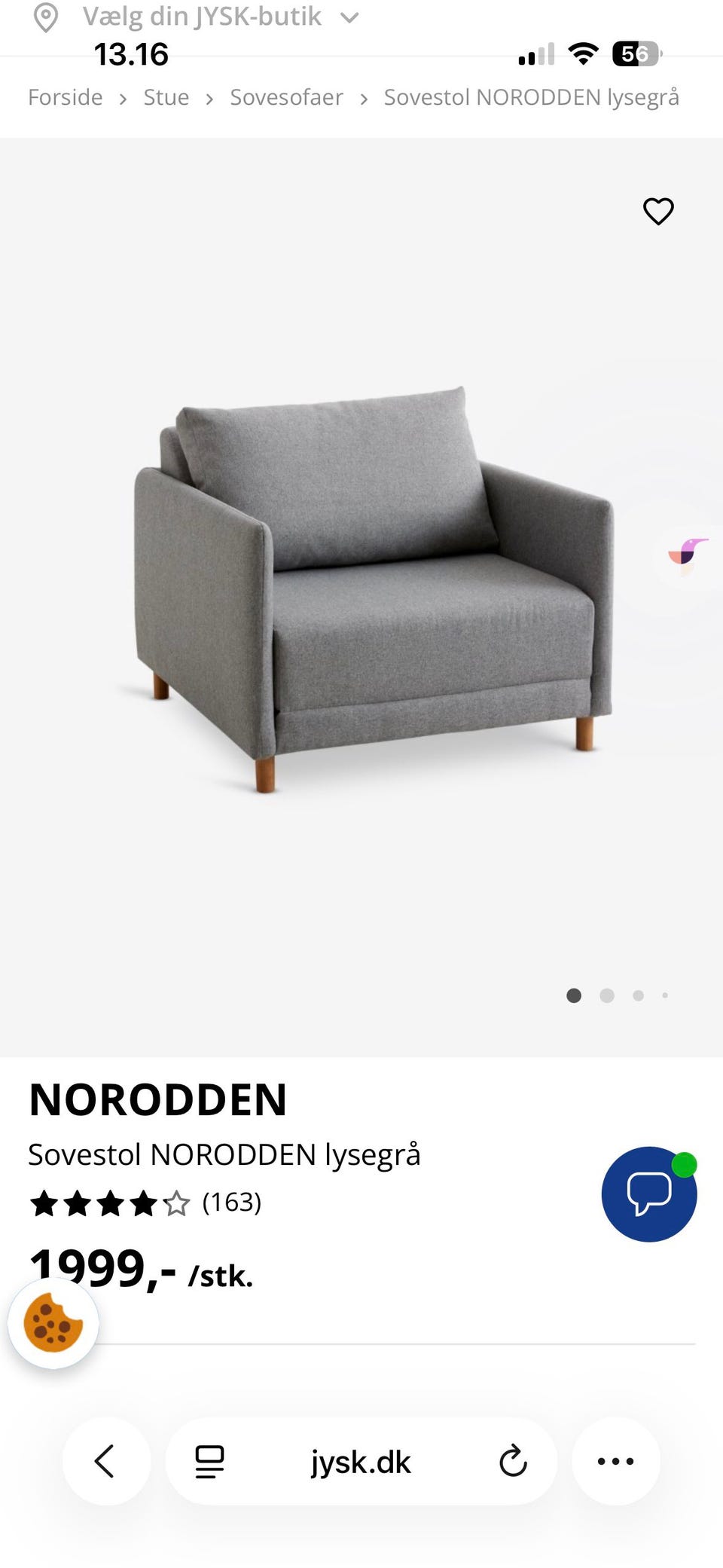The height and width of the screenshot is (1568, 723).
Task: Open the Sovesofaer breadcrumb category
Action: 286,96
